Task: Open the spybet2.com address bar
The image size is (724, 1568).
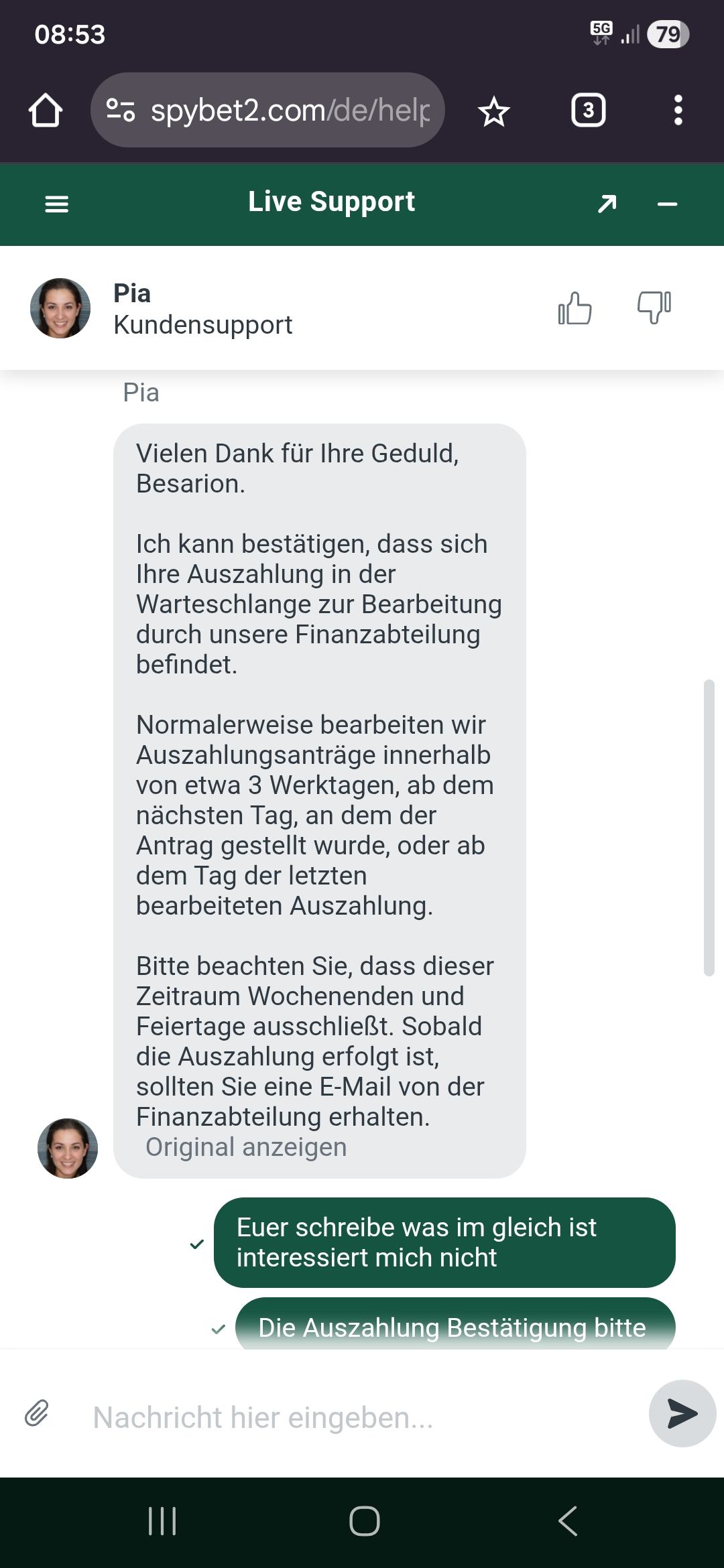Action: click(x=268, y=111)
